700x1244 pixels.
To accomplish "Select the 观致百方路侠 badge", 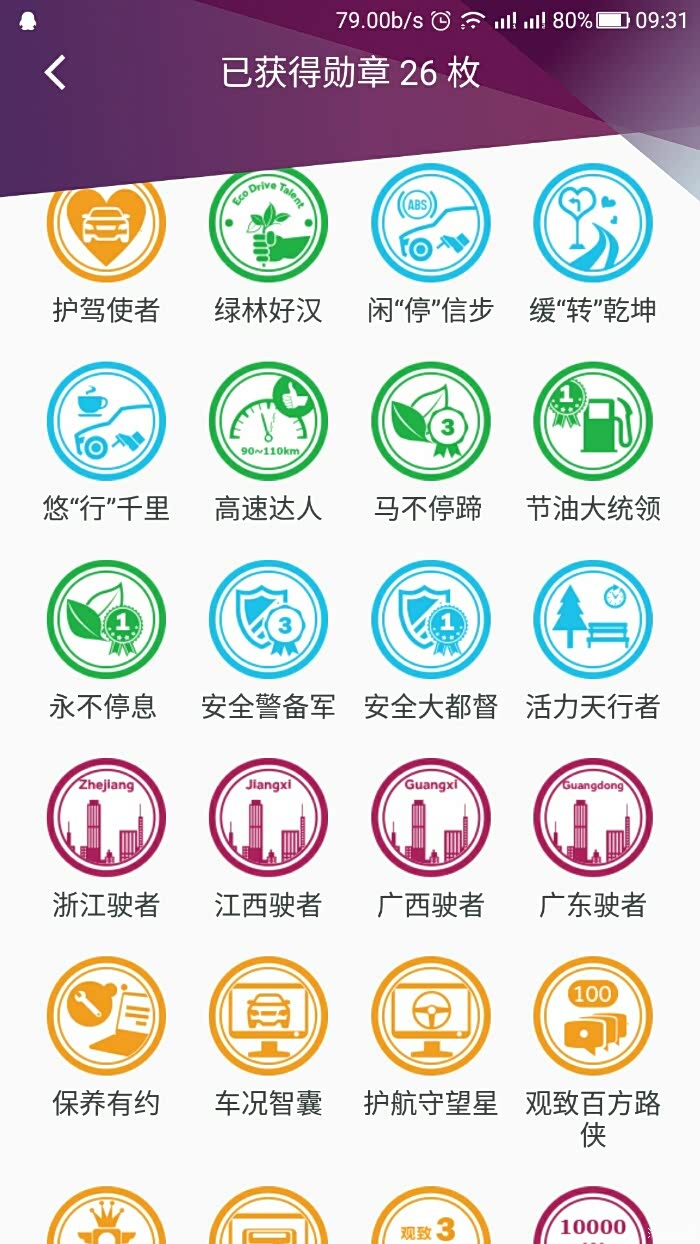I will pyautogui.click(x=593, y=1016).
